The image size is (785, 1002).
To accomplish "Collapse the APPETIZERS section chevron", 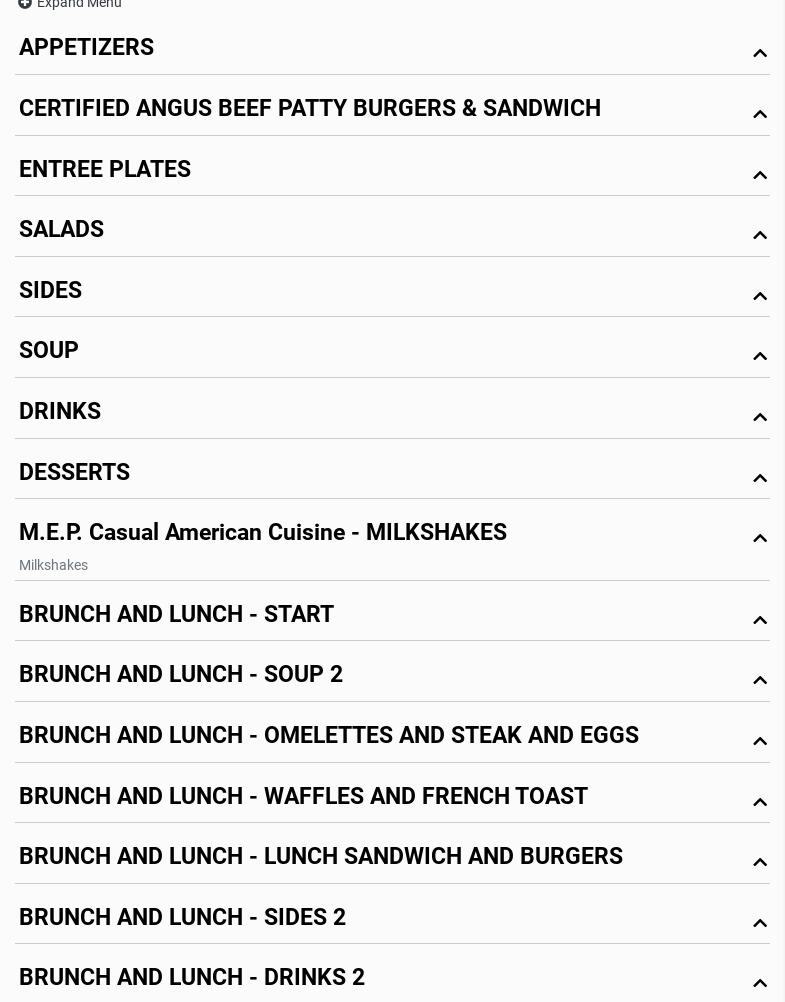I will pyautogui.click(x=760, y=53).
